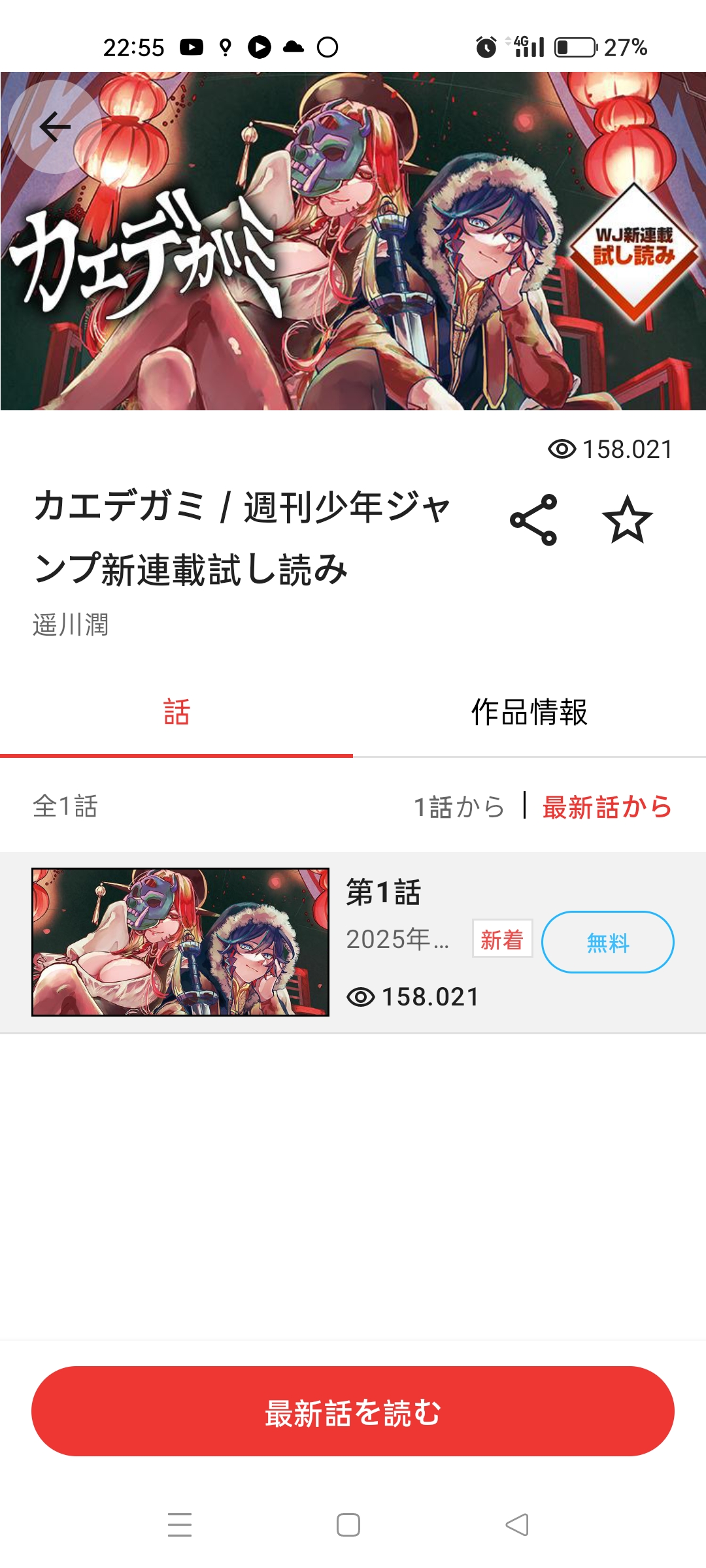
Task: Add title to favorites with star
Action: [628, 520]
